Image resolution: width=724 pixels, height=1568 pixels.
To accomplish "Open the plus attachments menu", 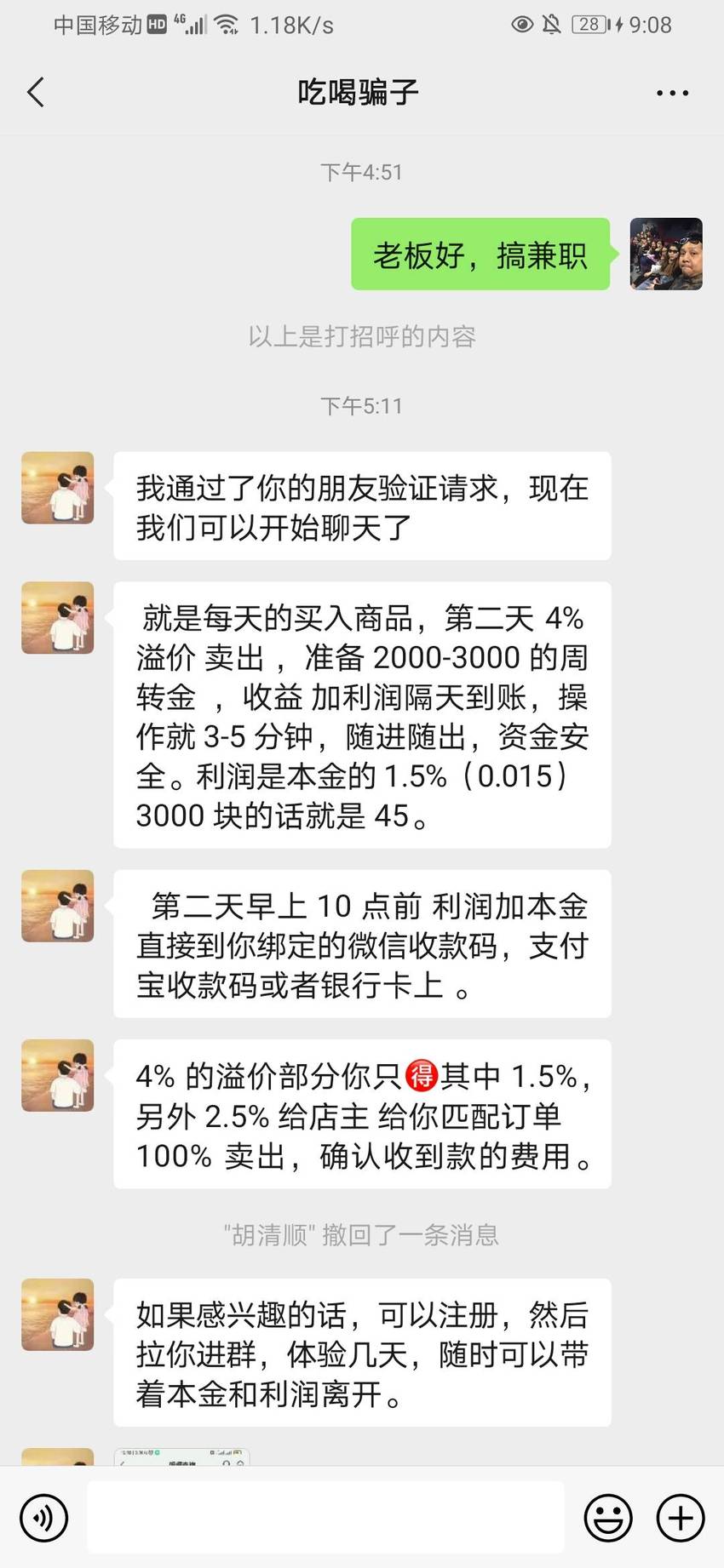I will pyautogui.click(x=681, y=1517).
